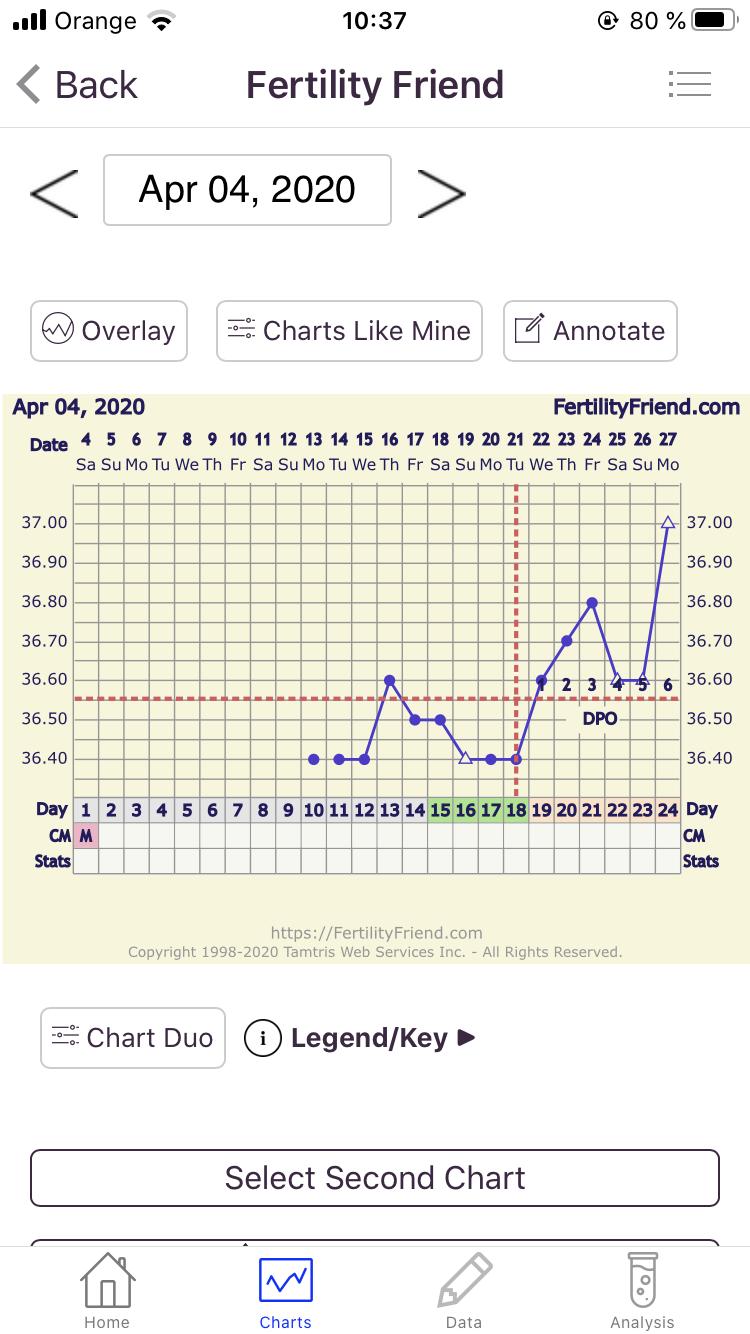750x1334 pixels.
Task: Go to the next chart date
Action: 441,191
